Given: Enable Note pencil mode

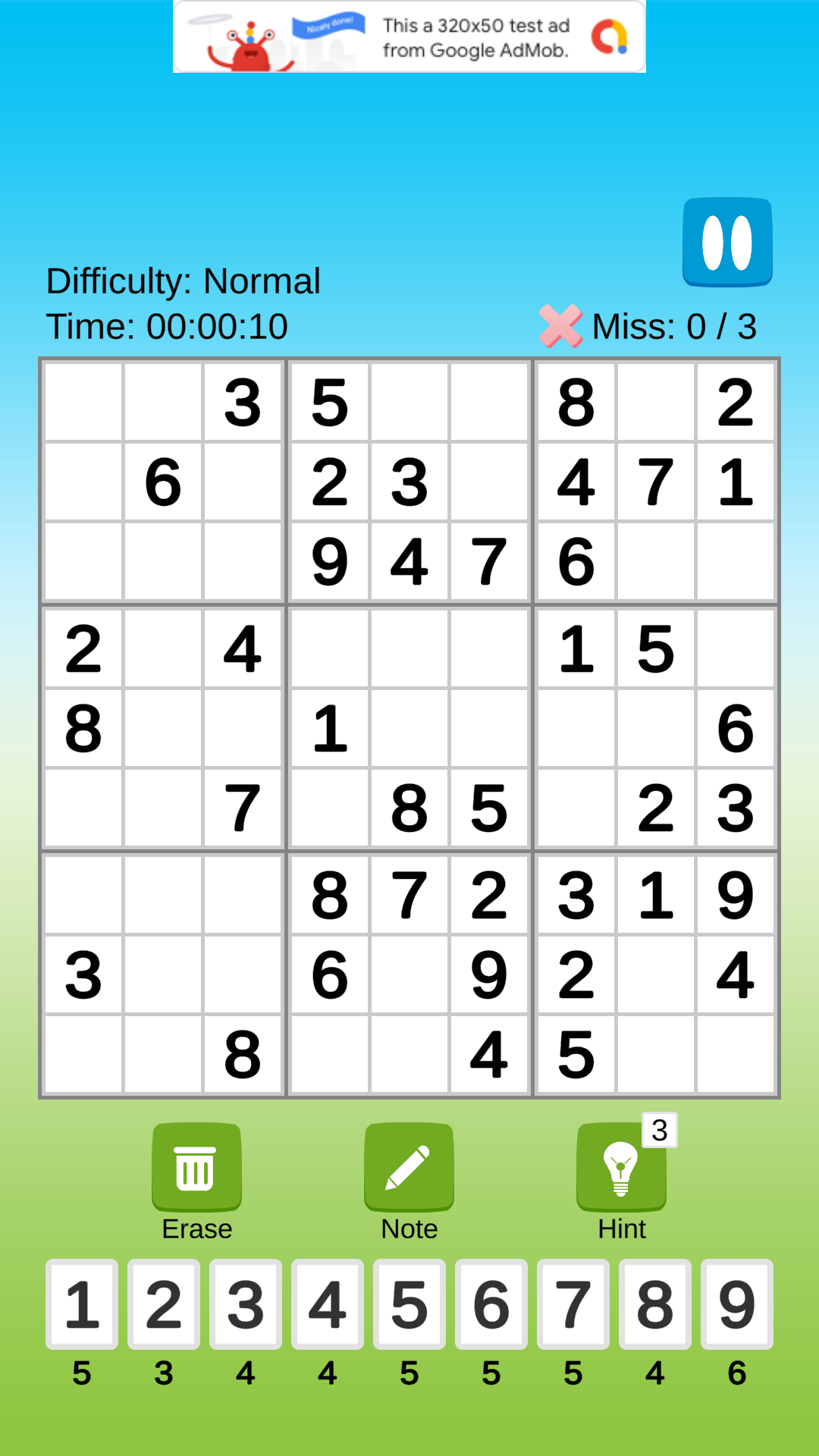Looking at the screenshot, I should 409,1167.
